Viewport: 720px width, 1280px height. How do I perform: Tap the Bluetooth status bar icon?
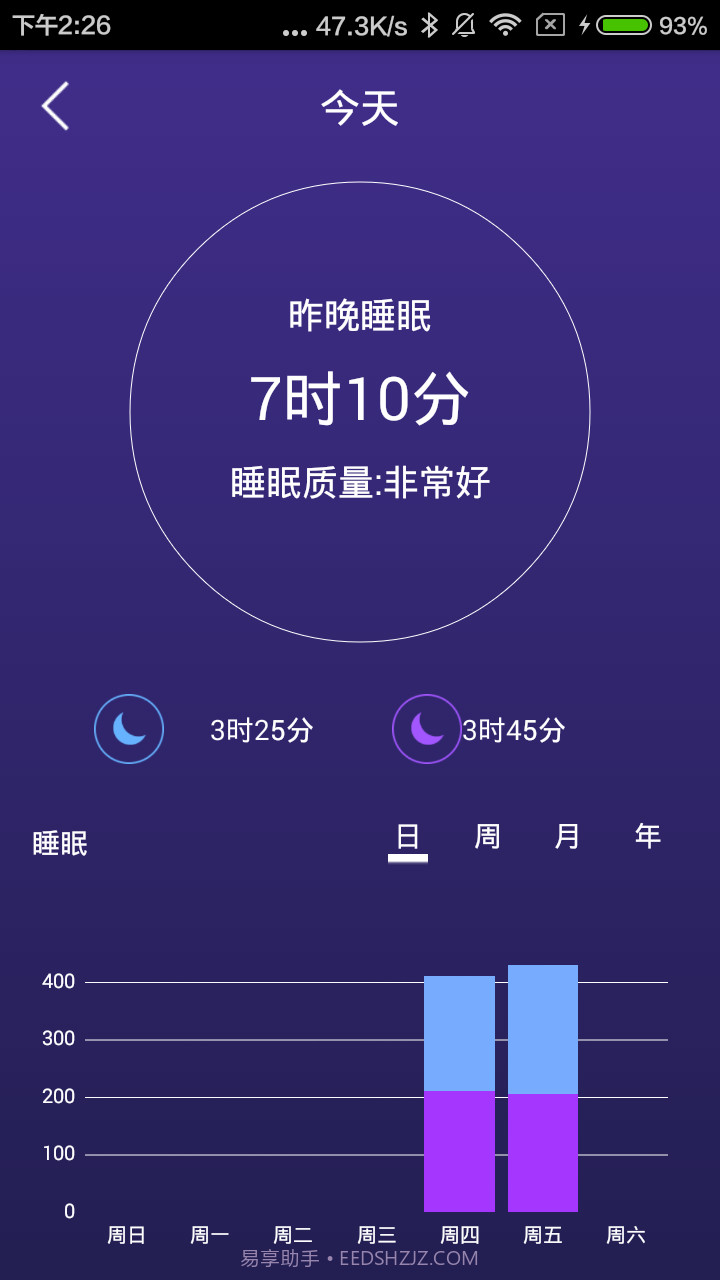tap(428, 27)
